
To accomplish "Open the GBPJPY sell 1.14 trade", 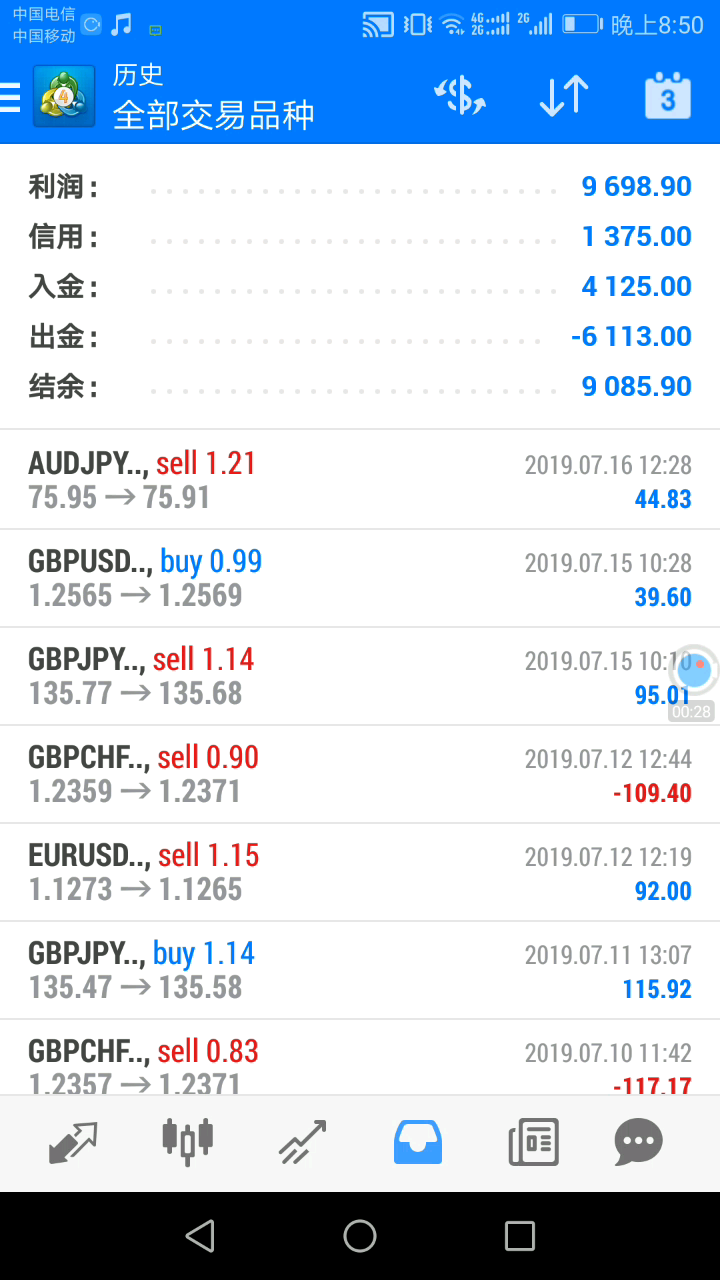I will [x=360, y=676].
